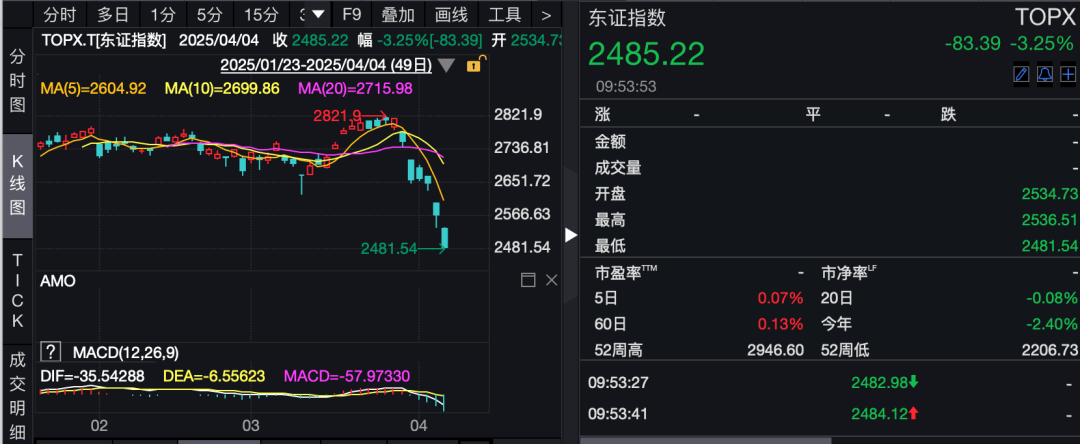The height and width of the screenshot is (444, 1080).
Task: Add TOPX to watchlist with plus icon
Action: pyautogui.click(x=1068, y=74)
